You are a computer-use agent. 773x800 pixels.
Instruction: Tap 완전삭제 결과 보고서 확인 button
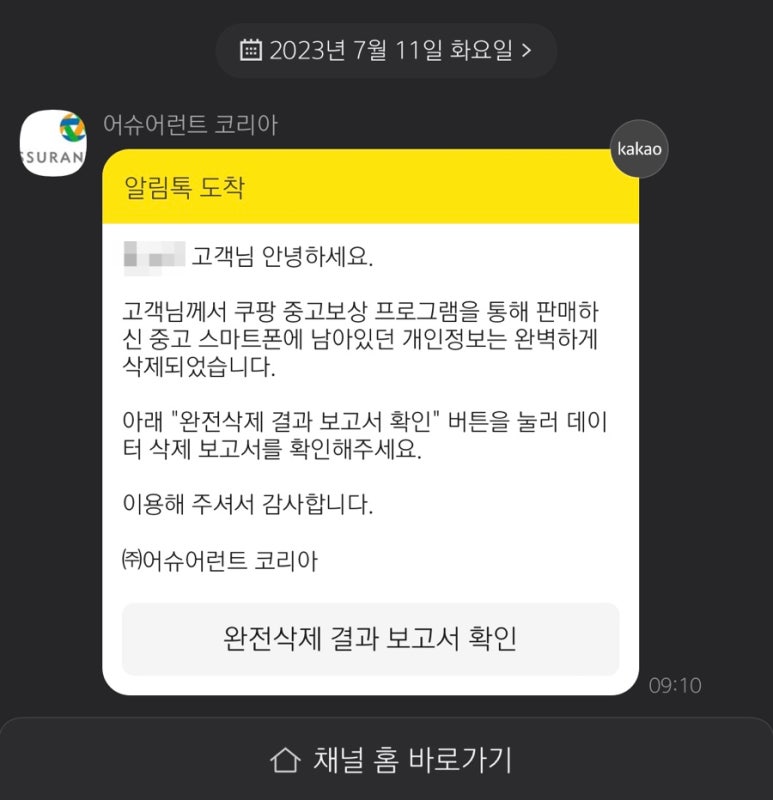[x=370, y=639]
